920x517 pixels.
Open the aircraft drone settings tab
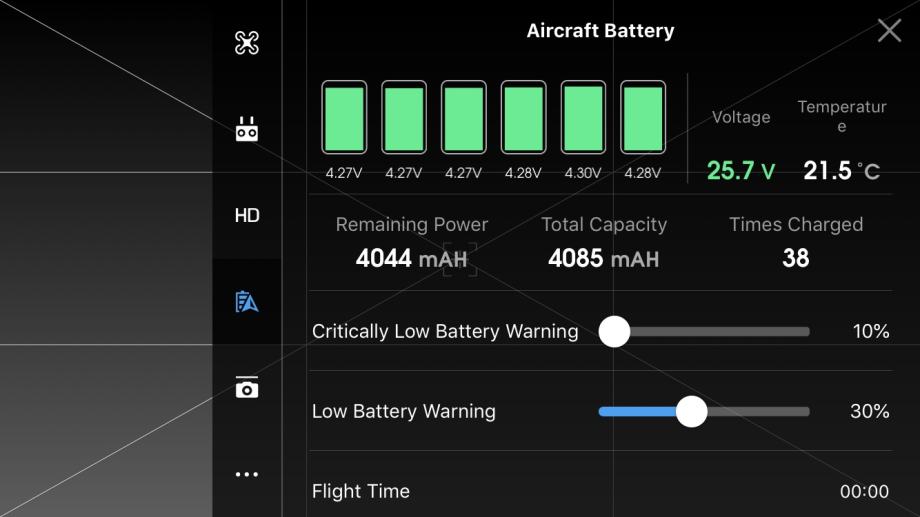coord(247,43)
